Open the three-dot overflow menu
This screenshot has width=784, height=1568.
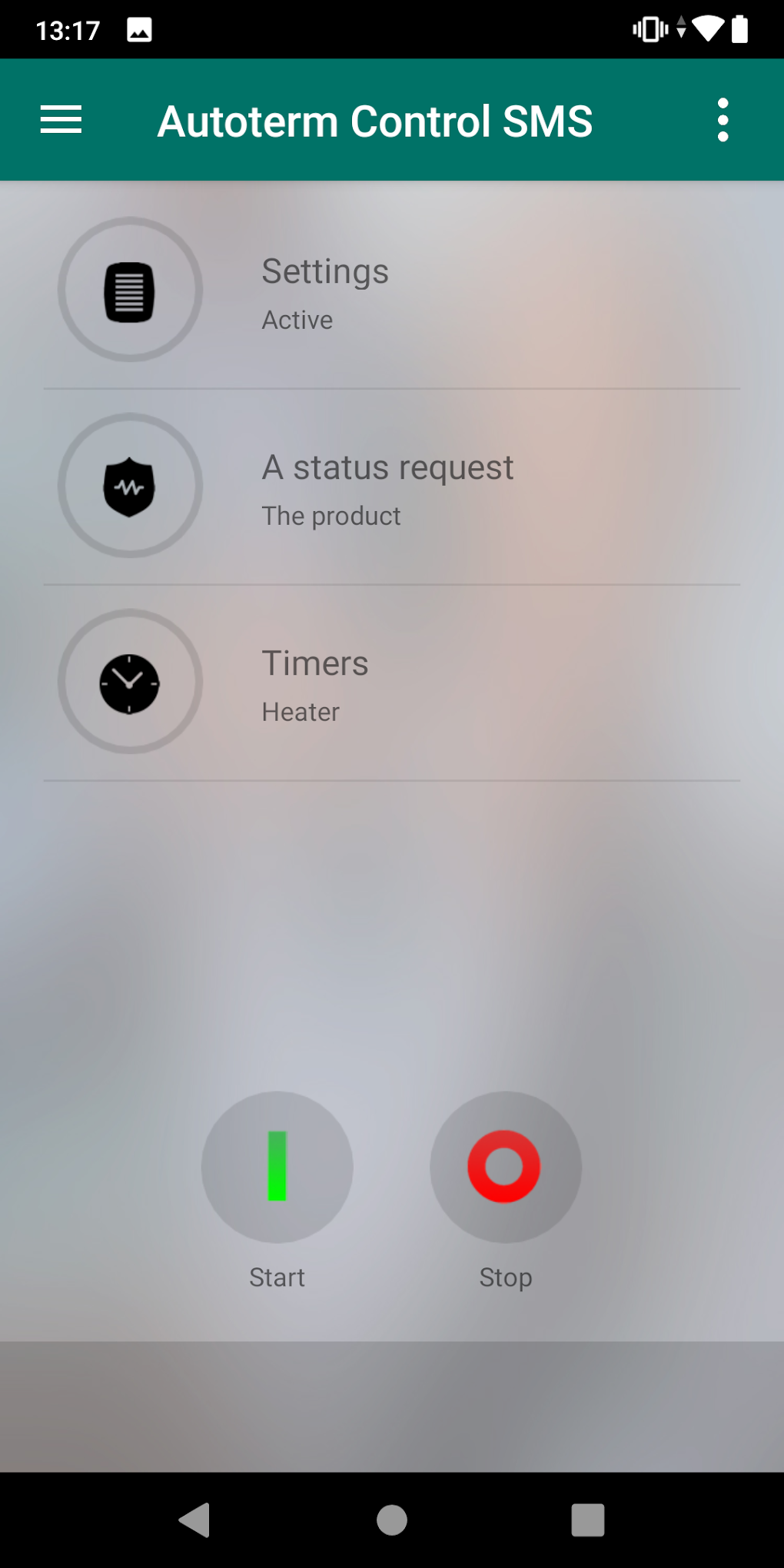pyautogui.click(x=723, y=120)
